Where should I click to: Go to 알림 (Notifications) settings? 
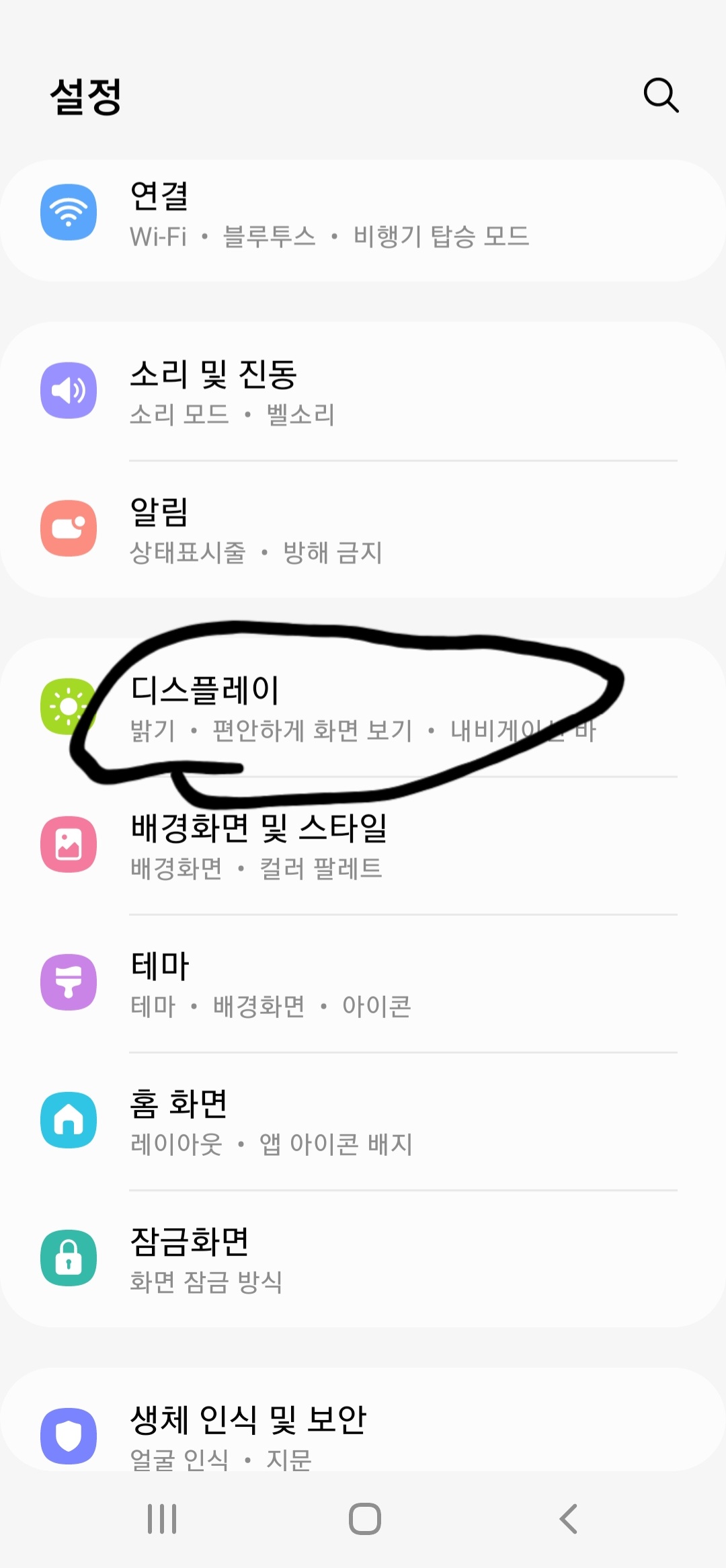(x=363, y=531)
